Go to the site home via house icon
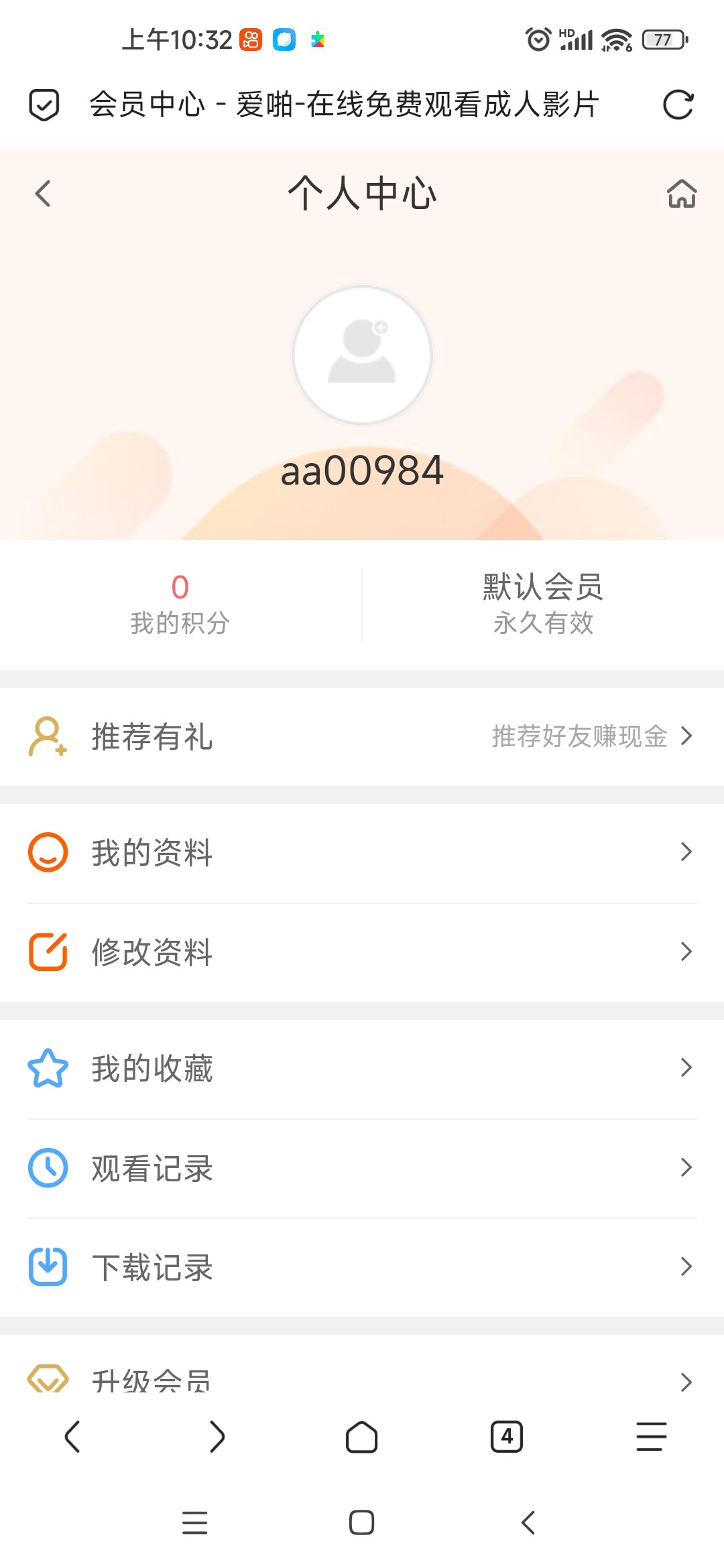This screenshot has width=724, height=1568. (x=681, y=194)
